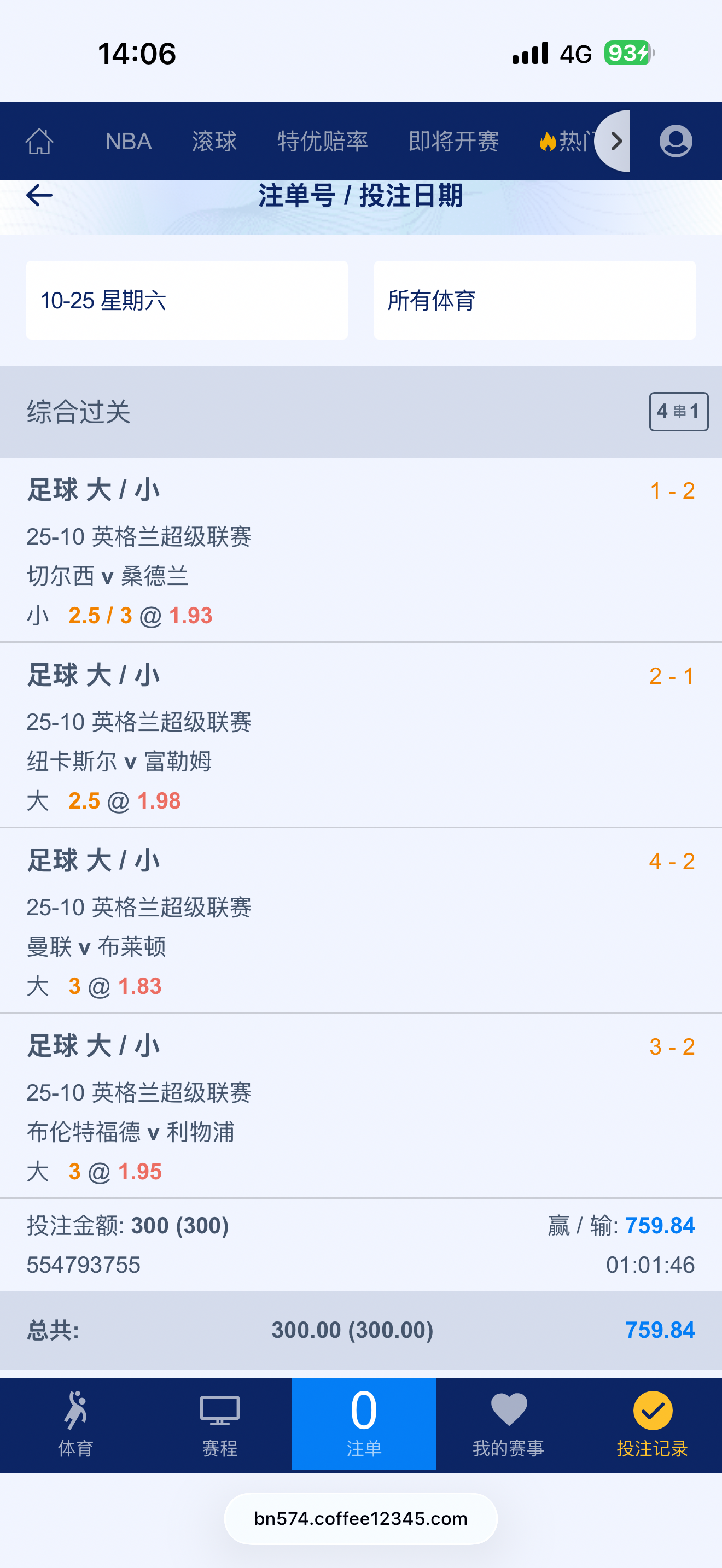This screenshot has height=1568, width=722.
Task: Open the 特优赔率 tab
Action: pos(322,141)
